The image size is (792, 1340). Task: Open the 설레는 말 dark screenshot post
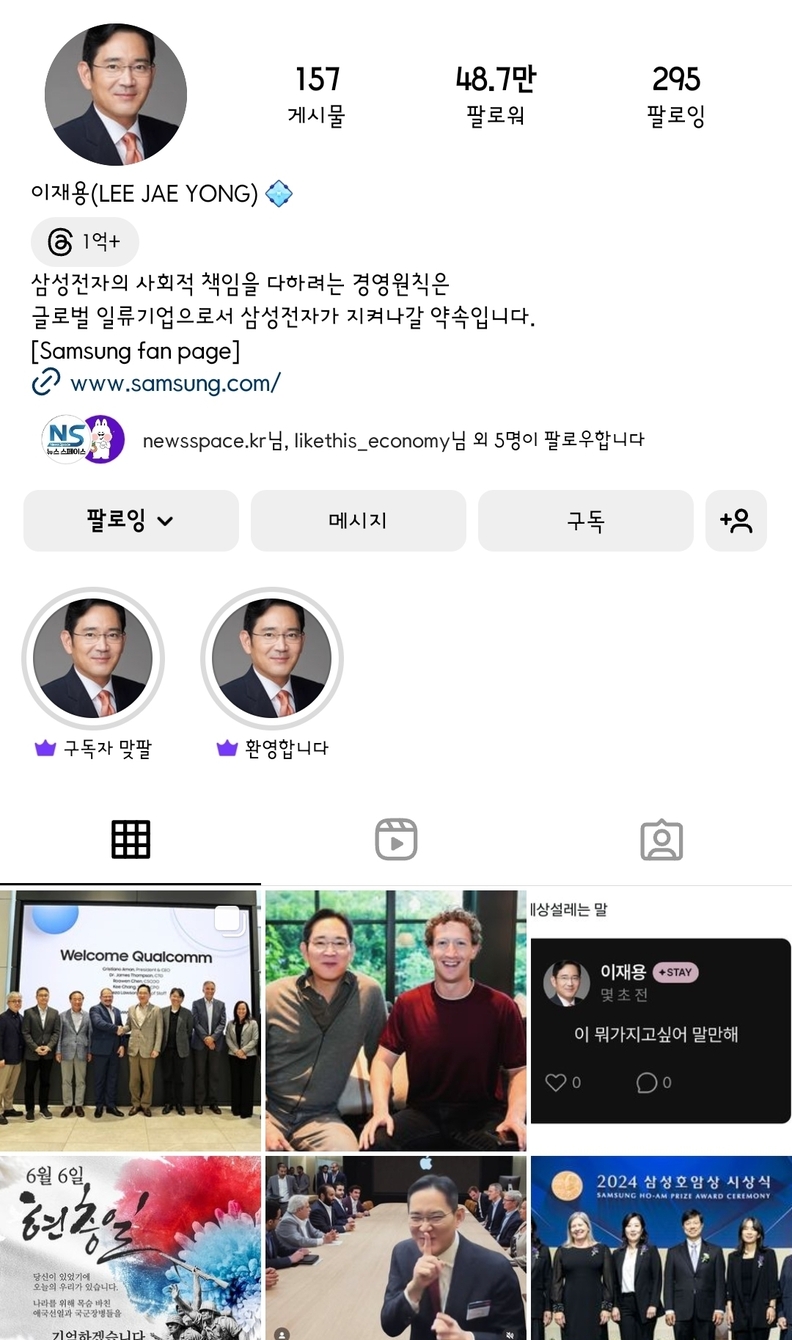pyautogui.click(x=660, y=1020)
